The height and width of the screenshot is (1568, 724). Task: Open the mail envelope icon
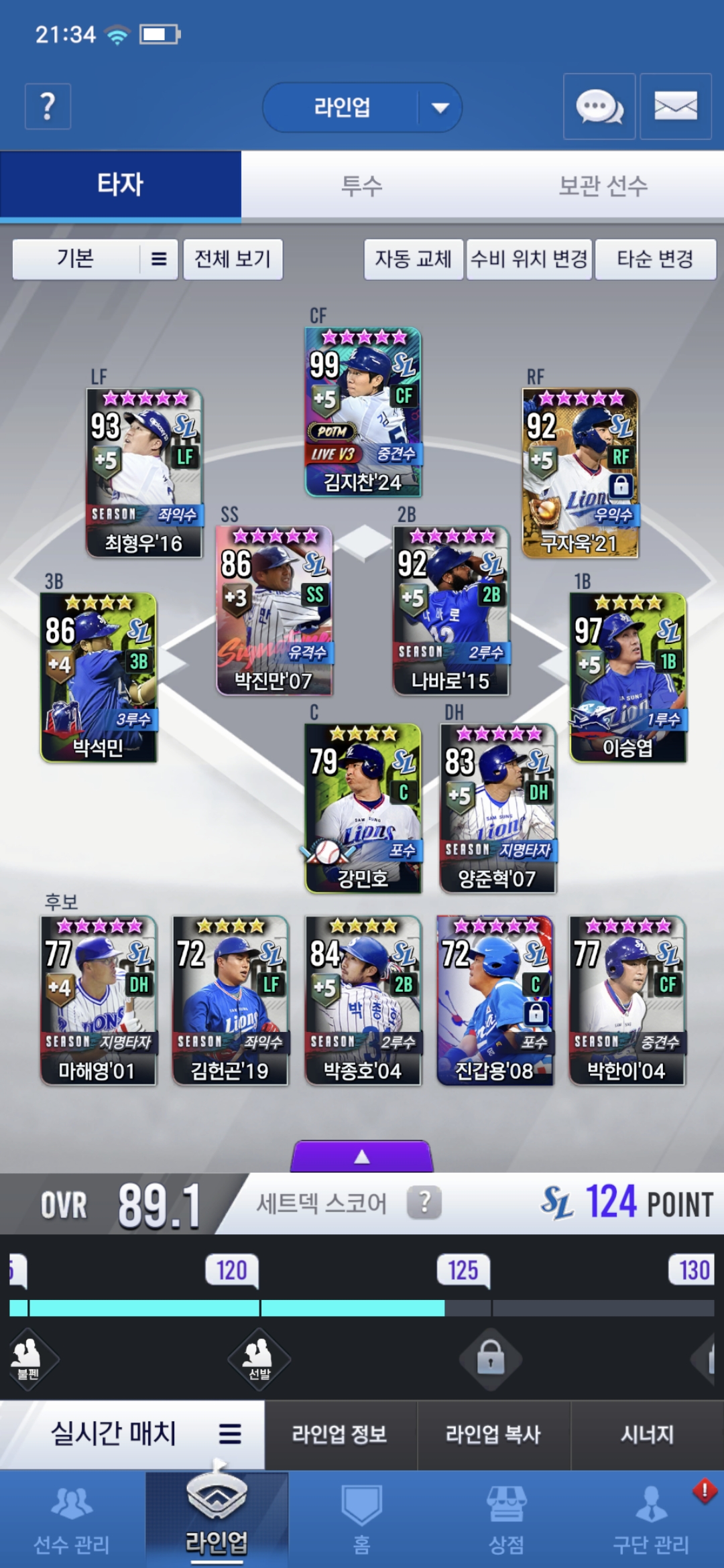pos(676,107)
